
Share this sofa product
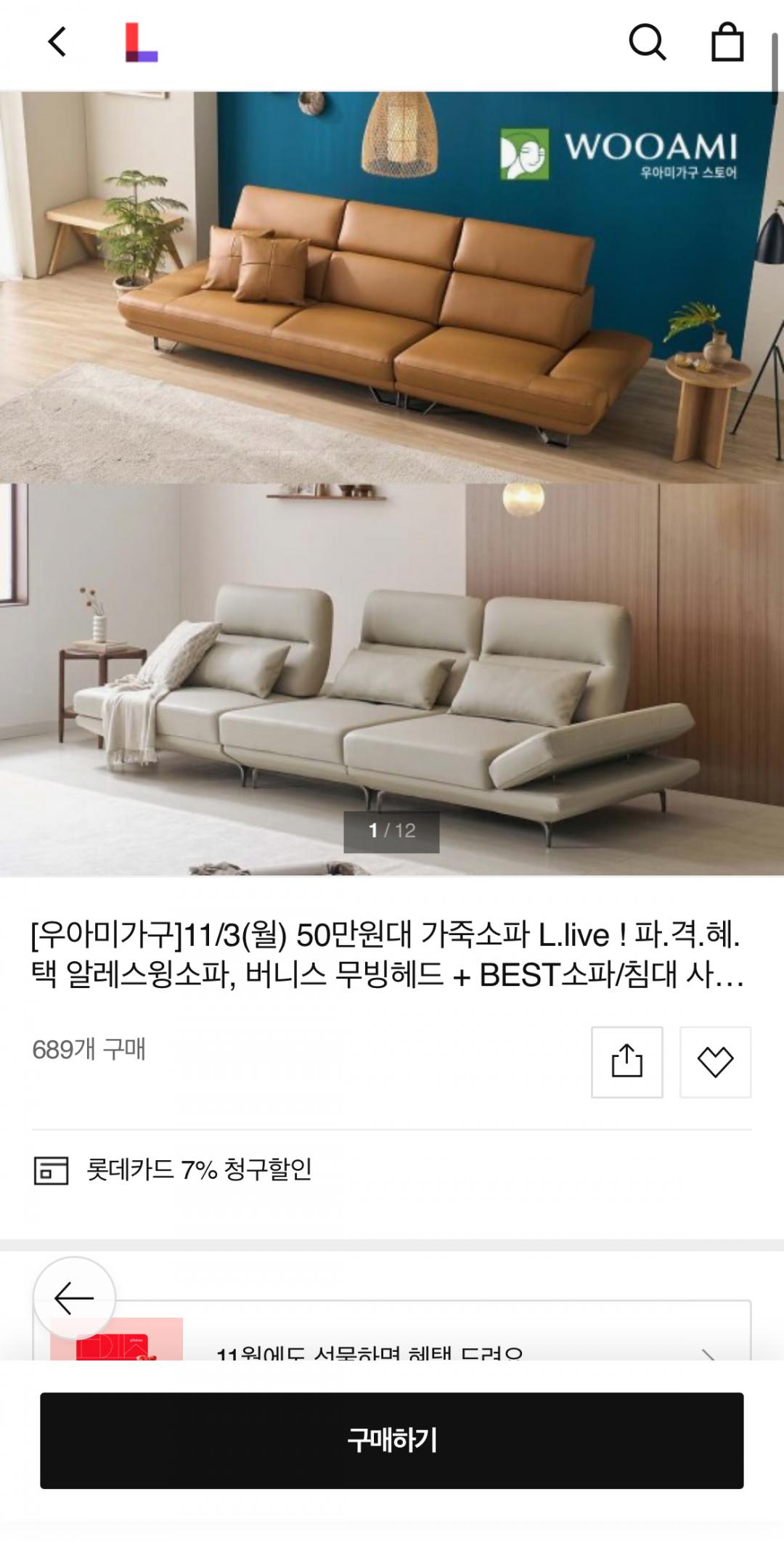[x=626, y=1061]
